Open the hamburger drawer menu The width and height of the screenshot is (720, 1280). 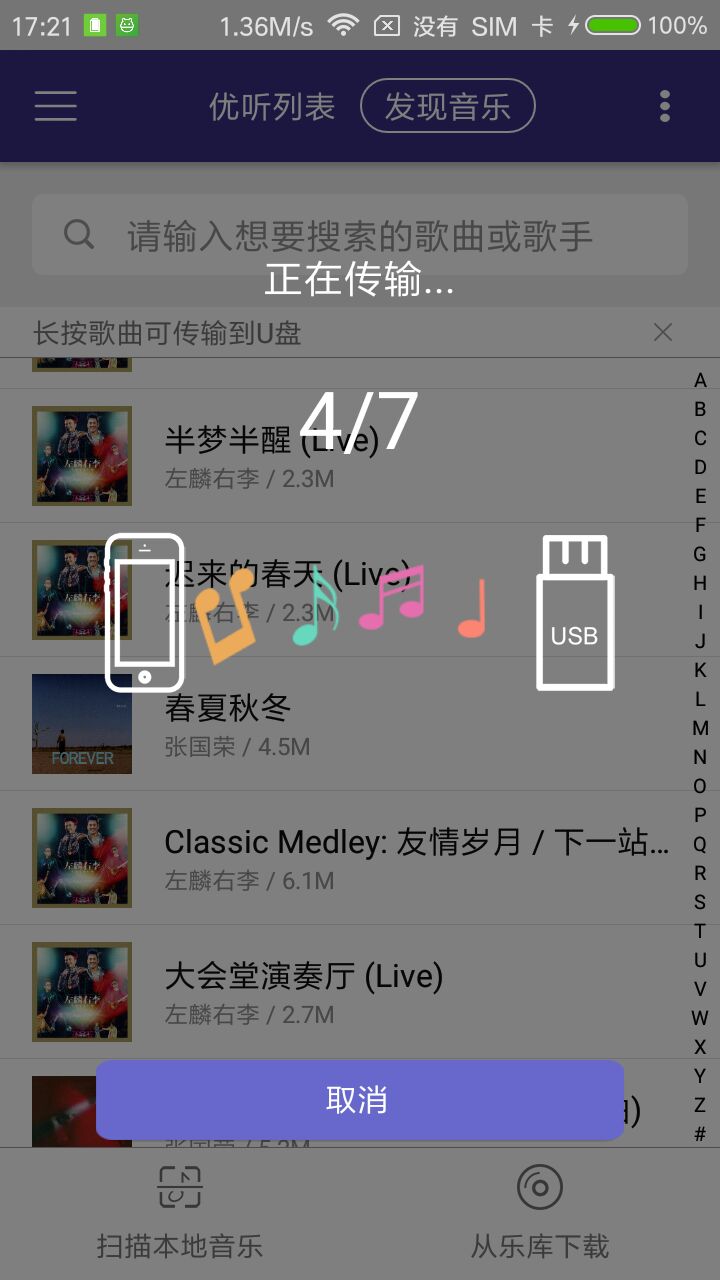click(56, 106)
